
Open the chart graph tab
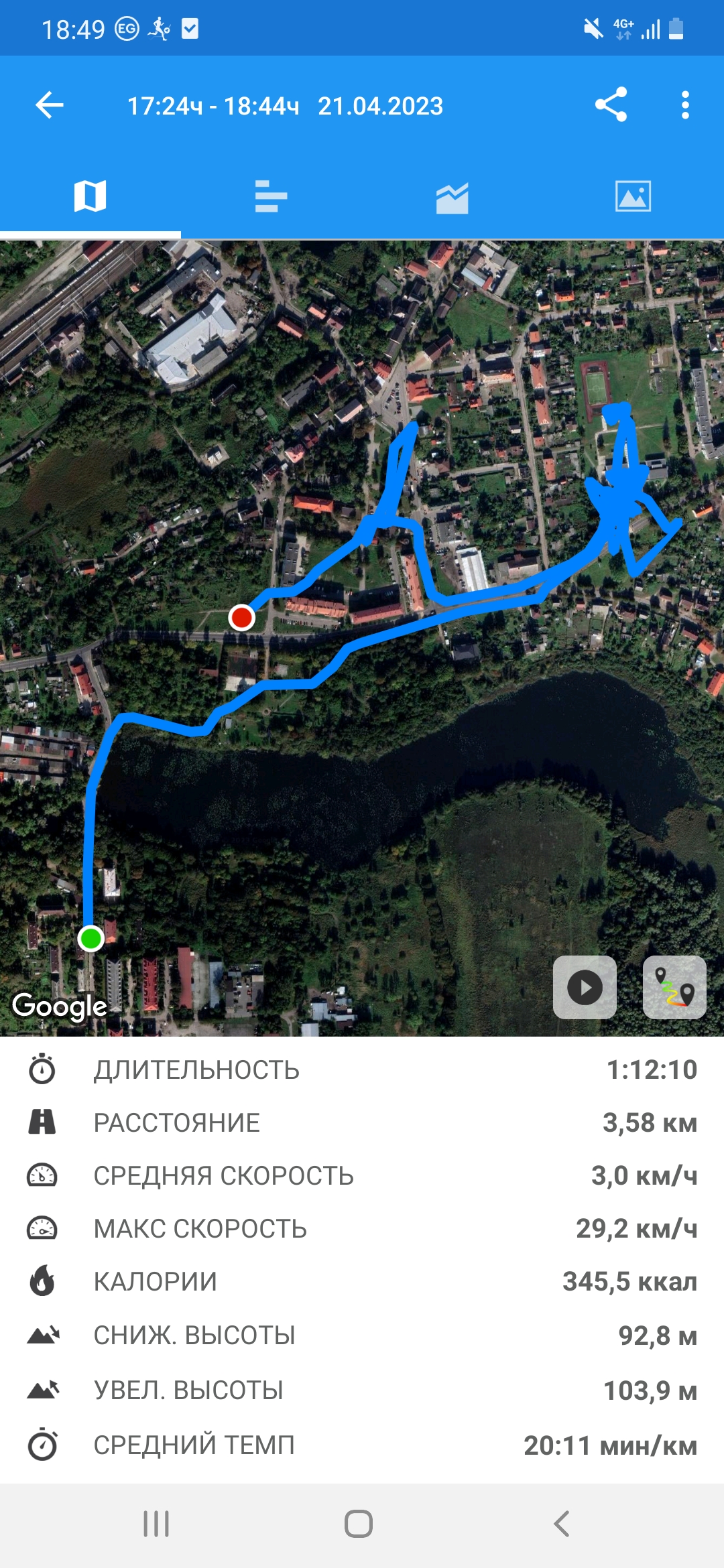452,198
